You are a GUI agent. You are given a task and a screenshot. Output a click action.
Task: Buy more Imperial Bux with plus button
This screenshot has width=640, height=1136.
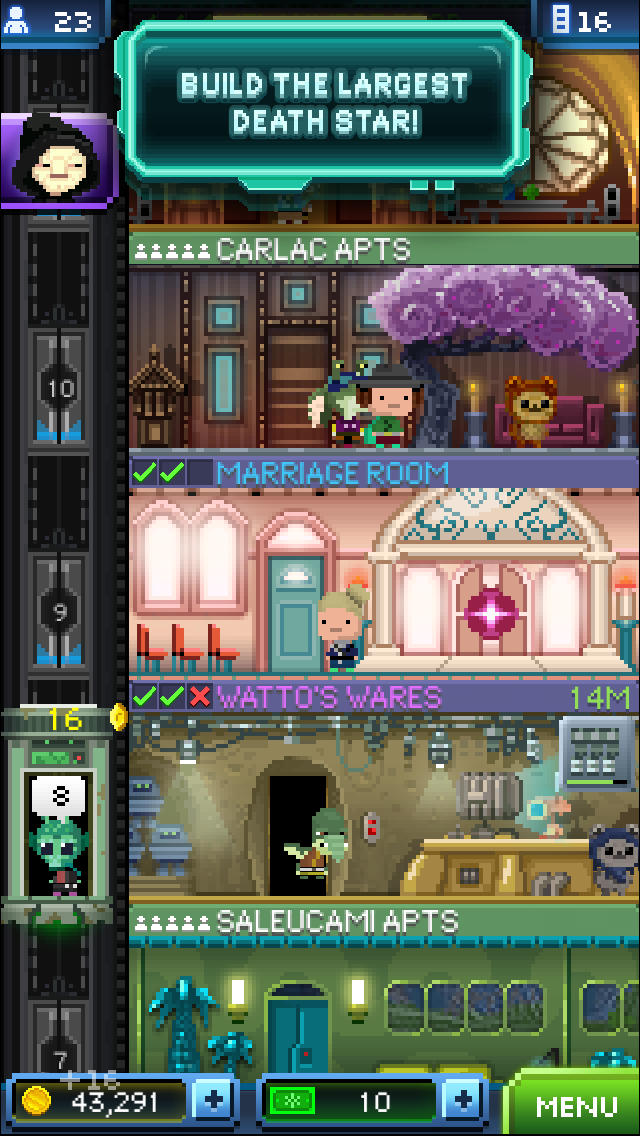[x=462, y=1101]
